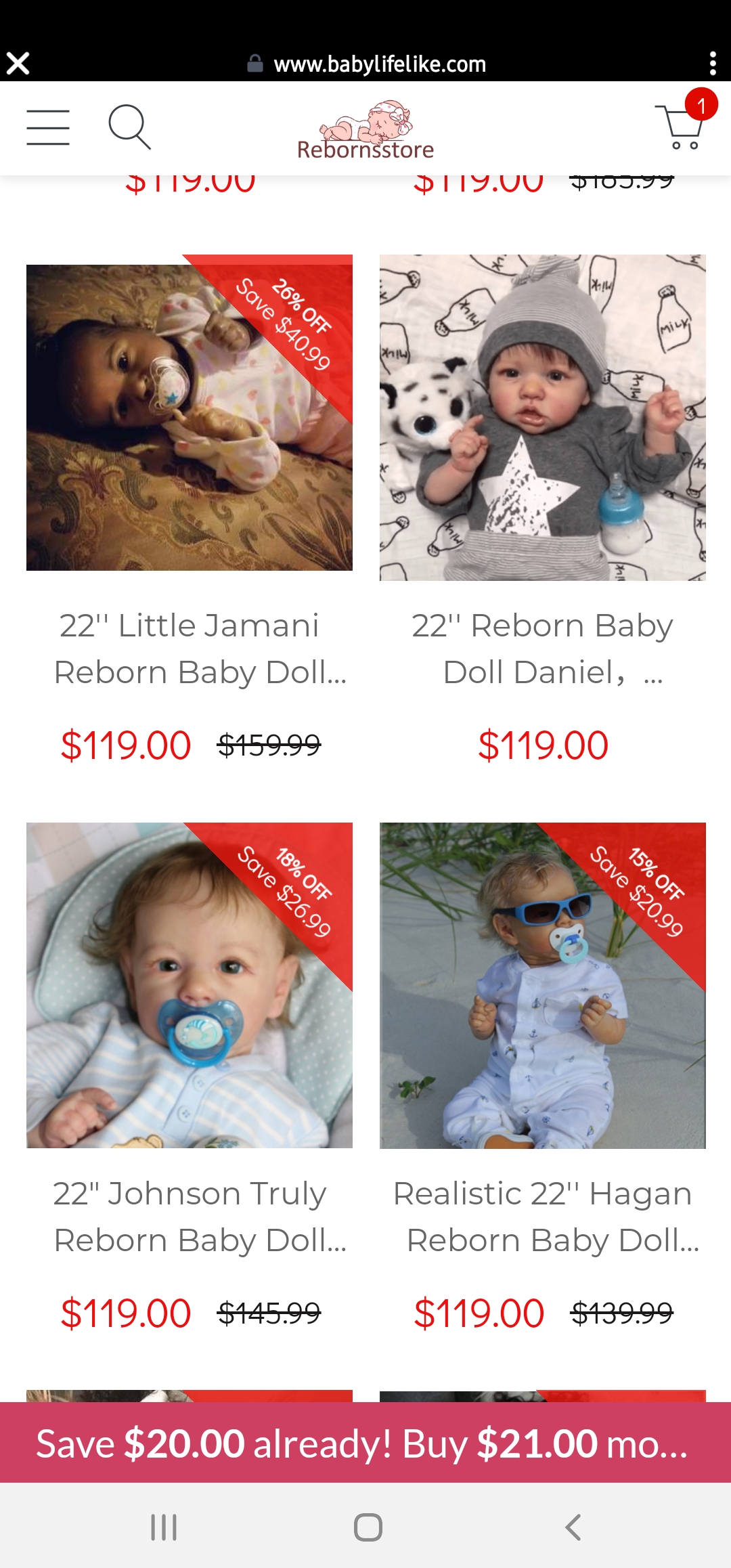View the shopping cart
This screenshot has width=731, height=1568.
coord(682,126)
